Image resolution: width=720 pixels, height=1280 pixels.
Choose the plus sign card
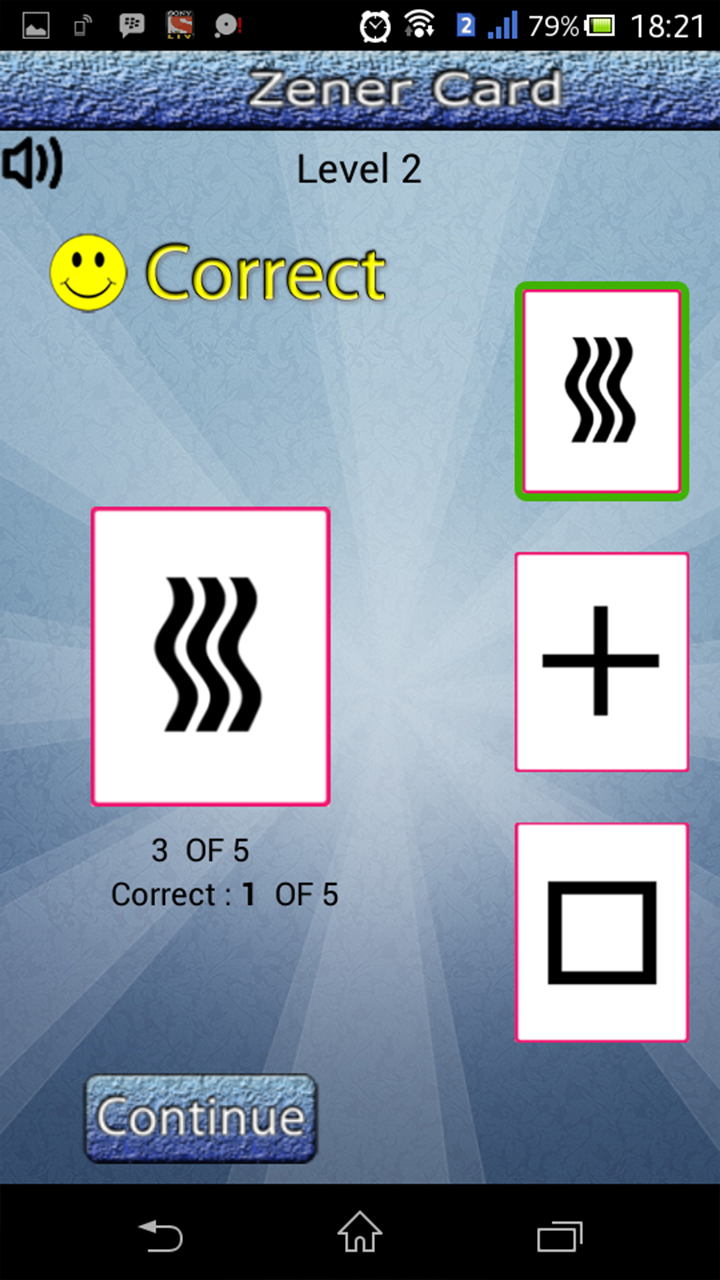pyautogui.click(x=601, y=661)
